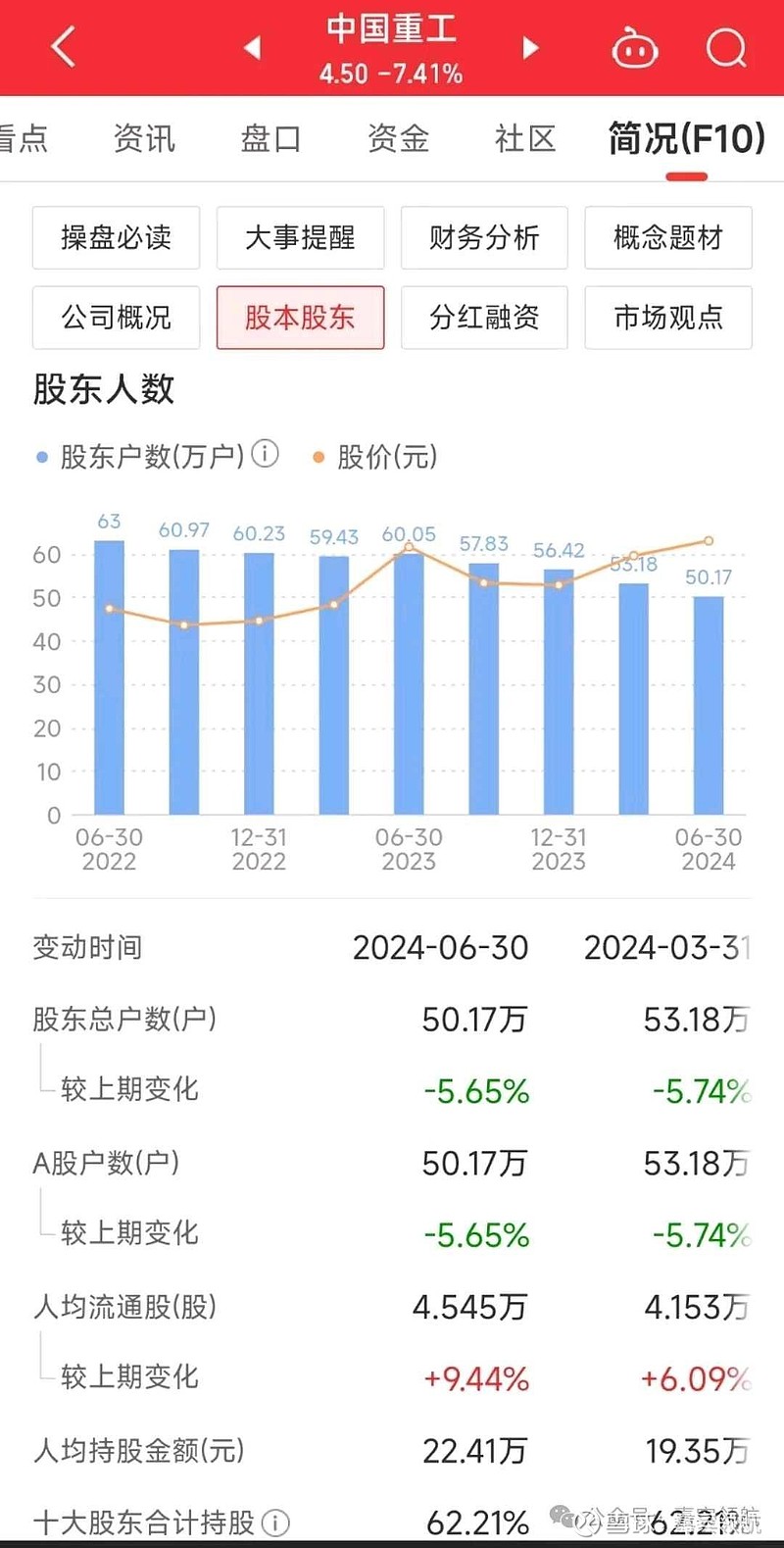Open the robot assistant icon
784x1548 pixels.
[x=635, y=47]
